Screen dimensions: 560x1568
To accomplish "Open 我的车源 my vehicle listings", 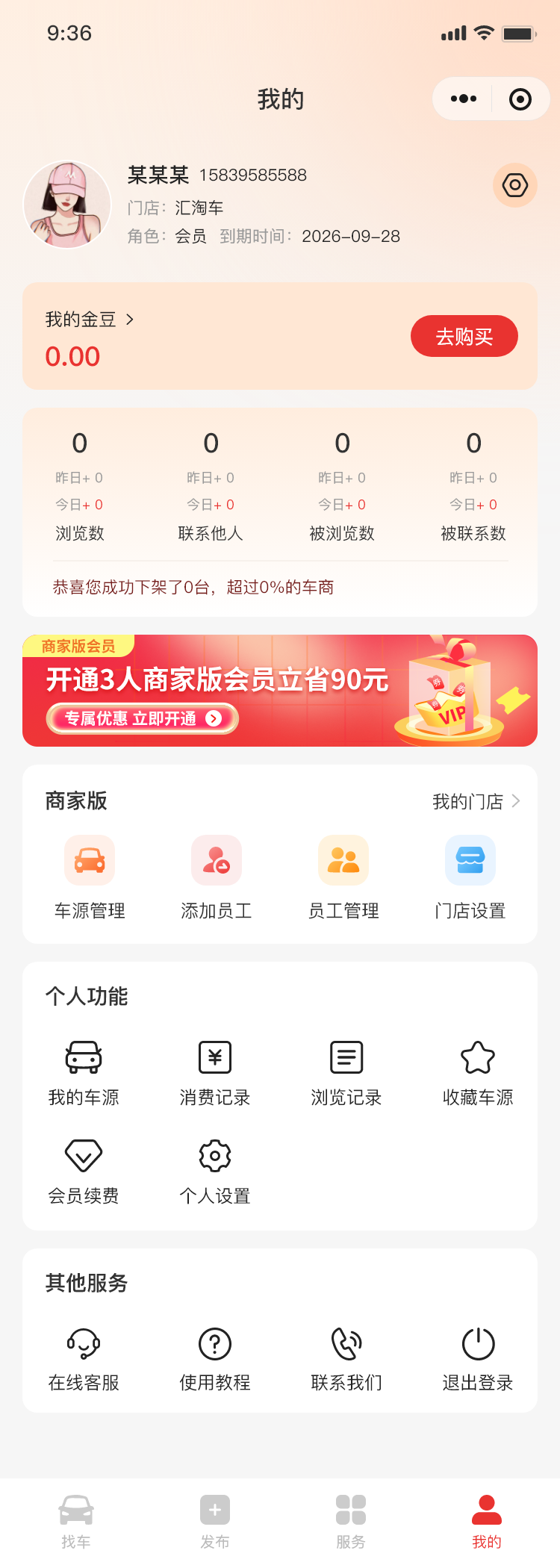I will coord(83,1068).
